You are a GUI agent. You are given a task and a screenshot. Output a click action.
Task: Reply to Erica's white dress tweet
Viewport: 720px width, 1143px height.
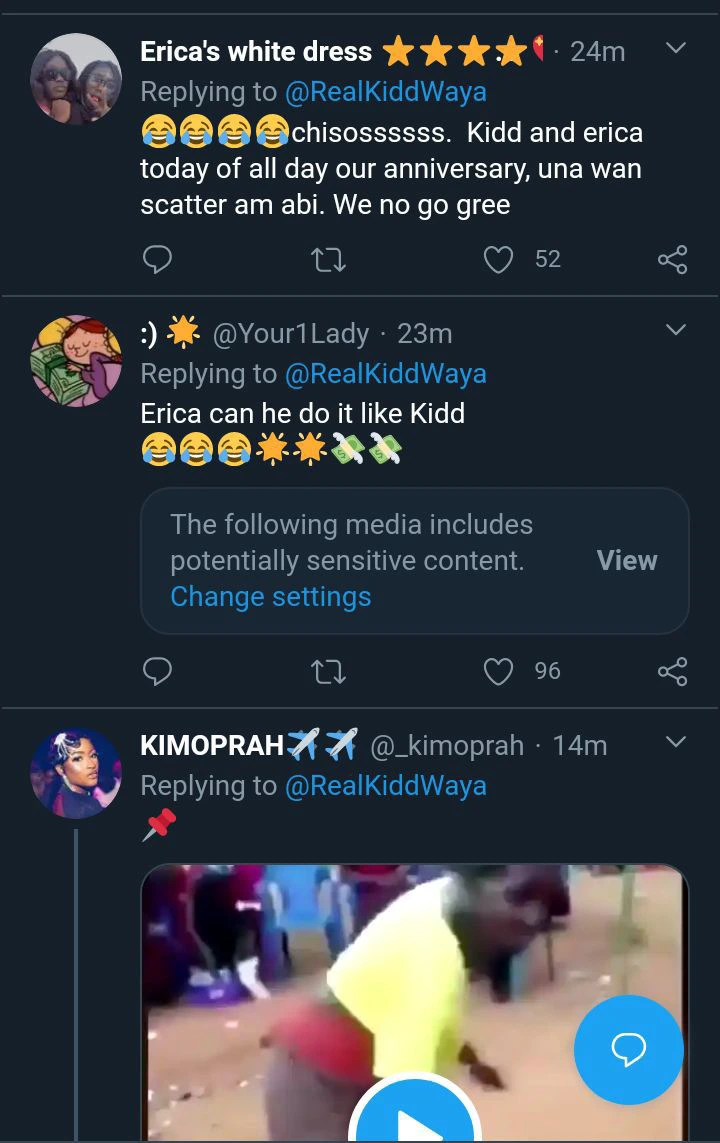click(158, 260)
